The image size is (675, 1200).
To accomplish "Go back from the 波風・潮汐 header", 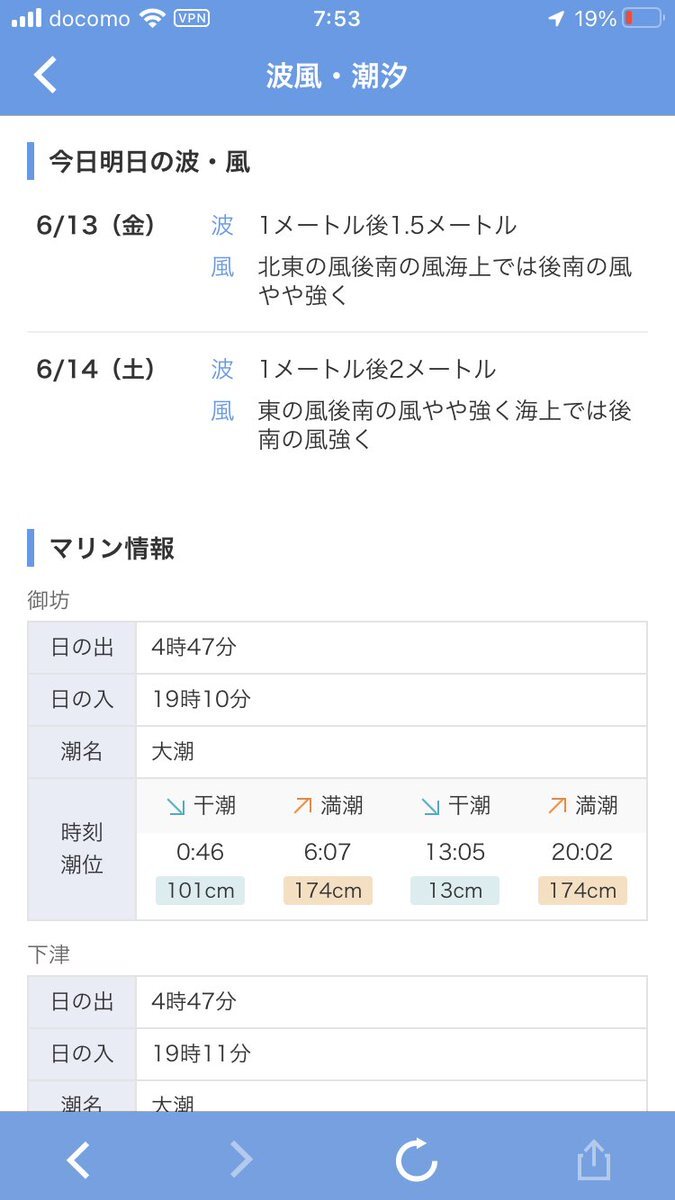I will click(45, 76).
